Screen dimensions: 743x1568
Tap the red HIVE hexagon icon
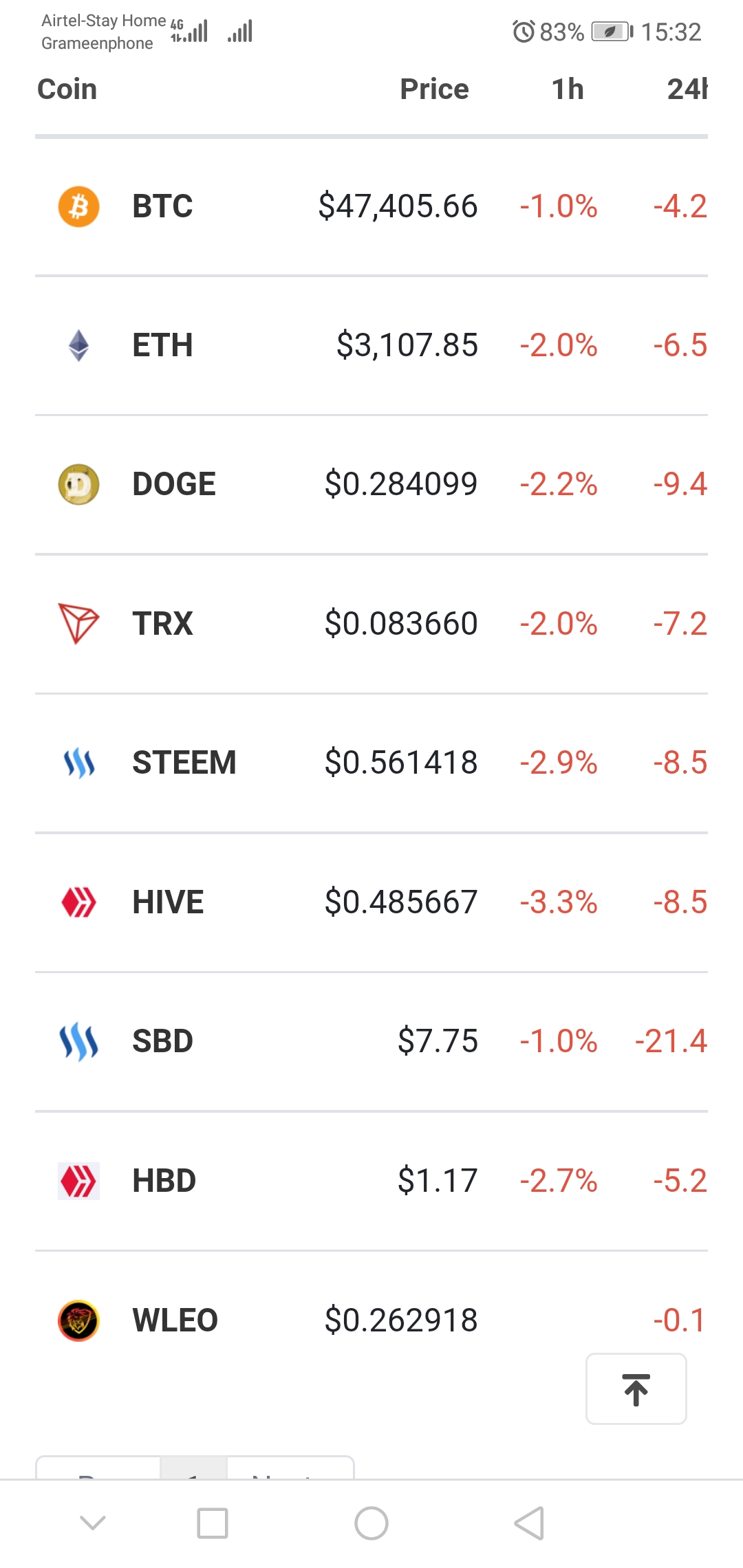78,902
